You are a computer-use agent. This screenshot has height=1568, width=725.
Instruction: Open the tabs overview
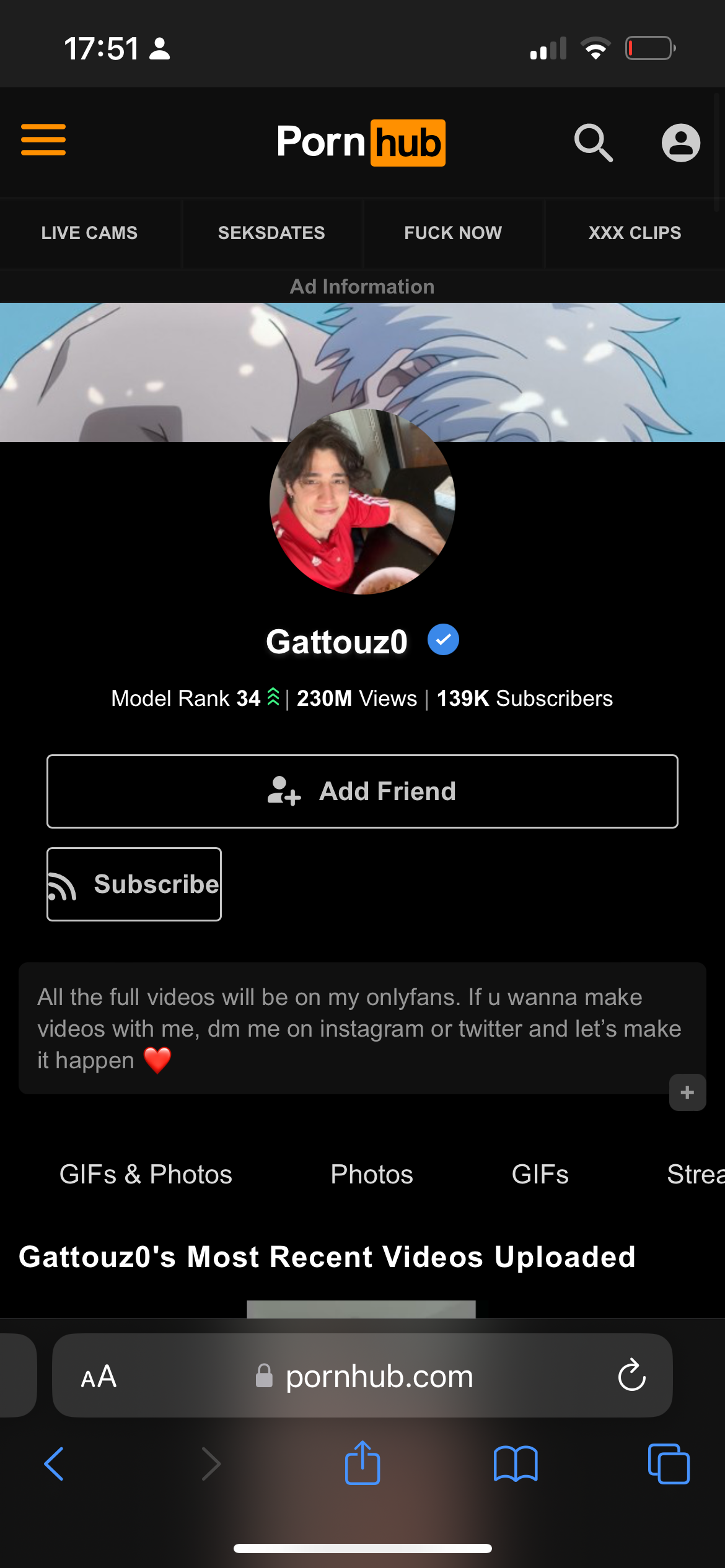(668, 1464)
